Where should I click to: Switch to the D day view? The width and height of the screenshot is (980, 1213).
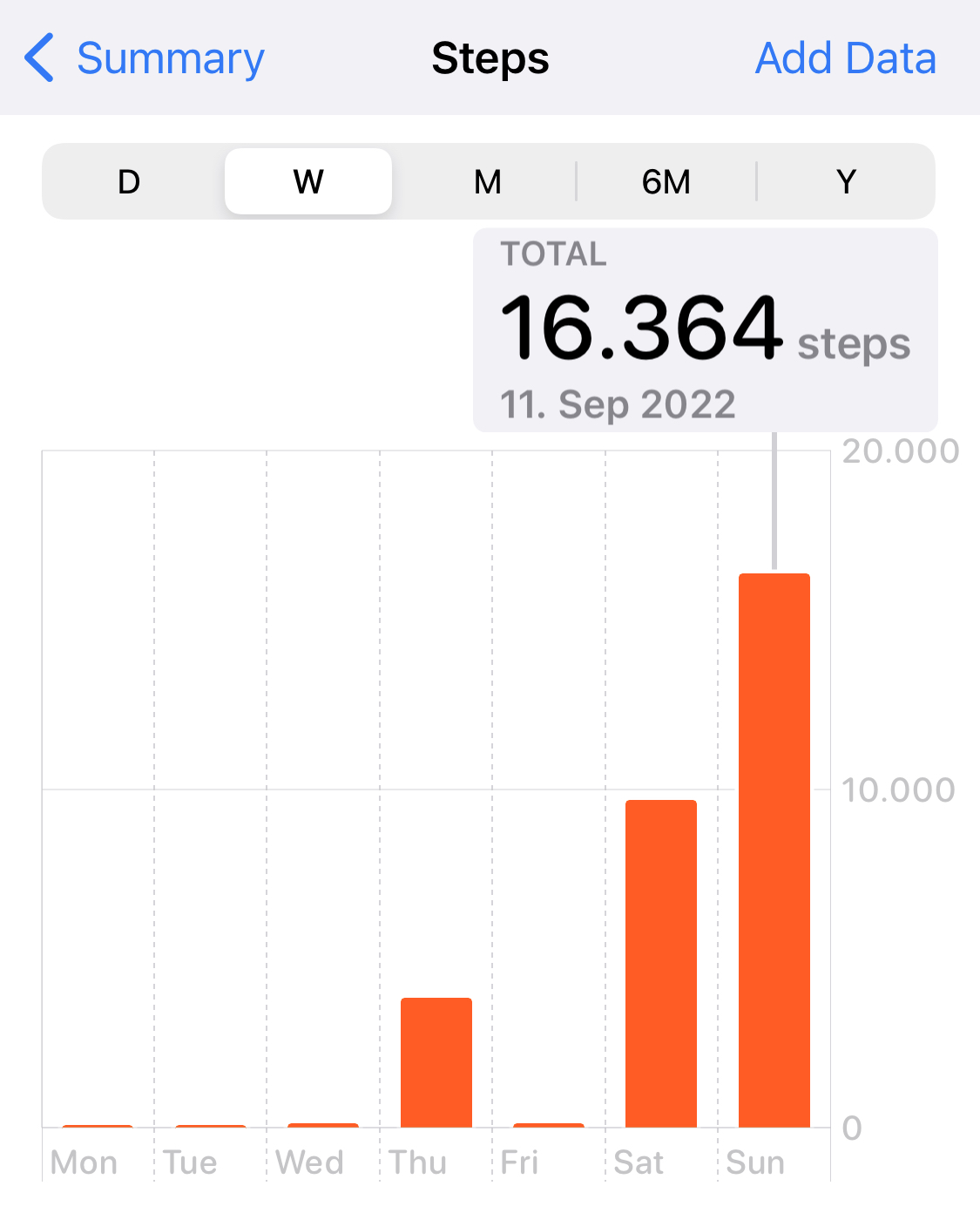pyautogui.click(x=129, y=182)
